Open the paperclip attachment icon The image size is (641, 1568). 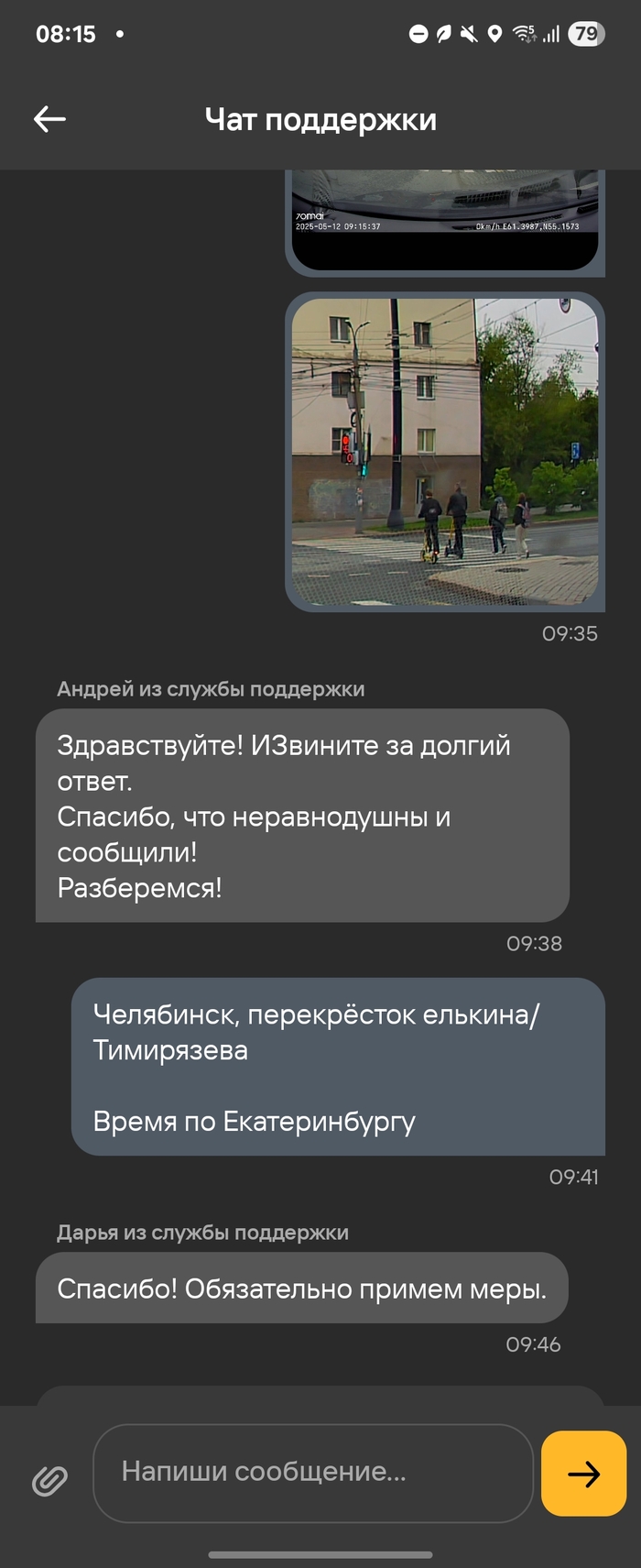tap(50, 1479)
